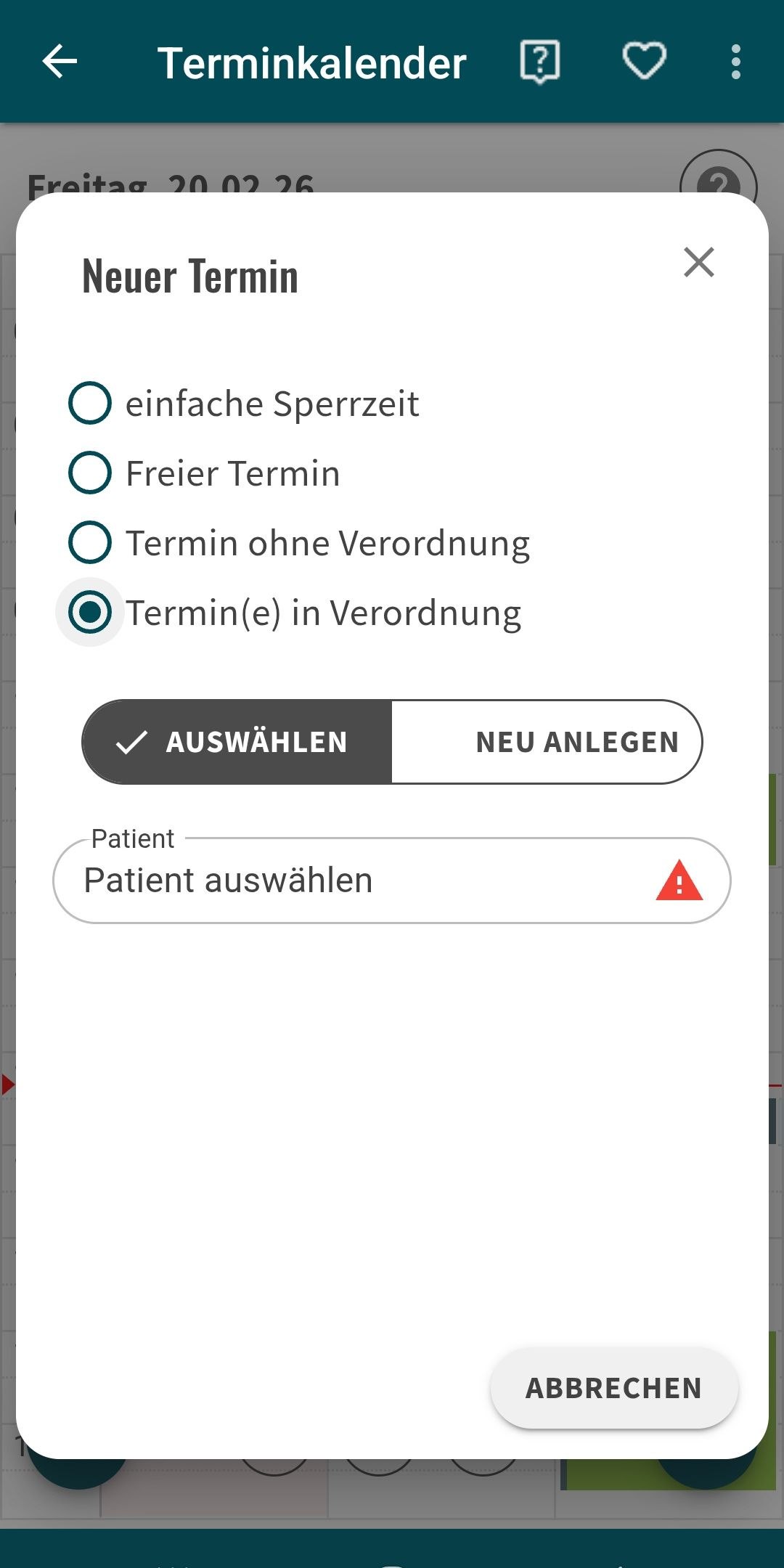Screen dimensions: 784x1568
Task: Switch to the Neu anlegen segment
Action: tap(547, 742)
